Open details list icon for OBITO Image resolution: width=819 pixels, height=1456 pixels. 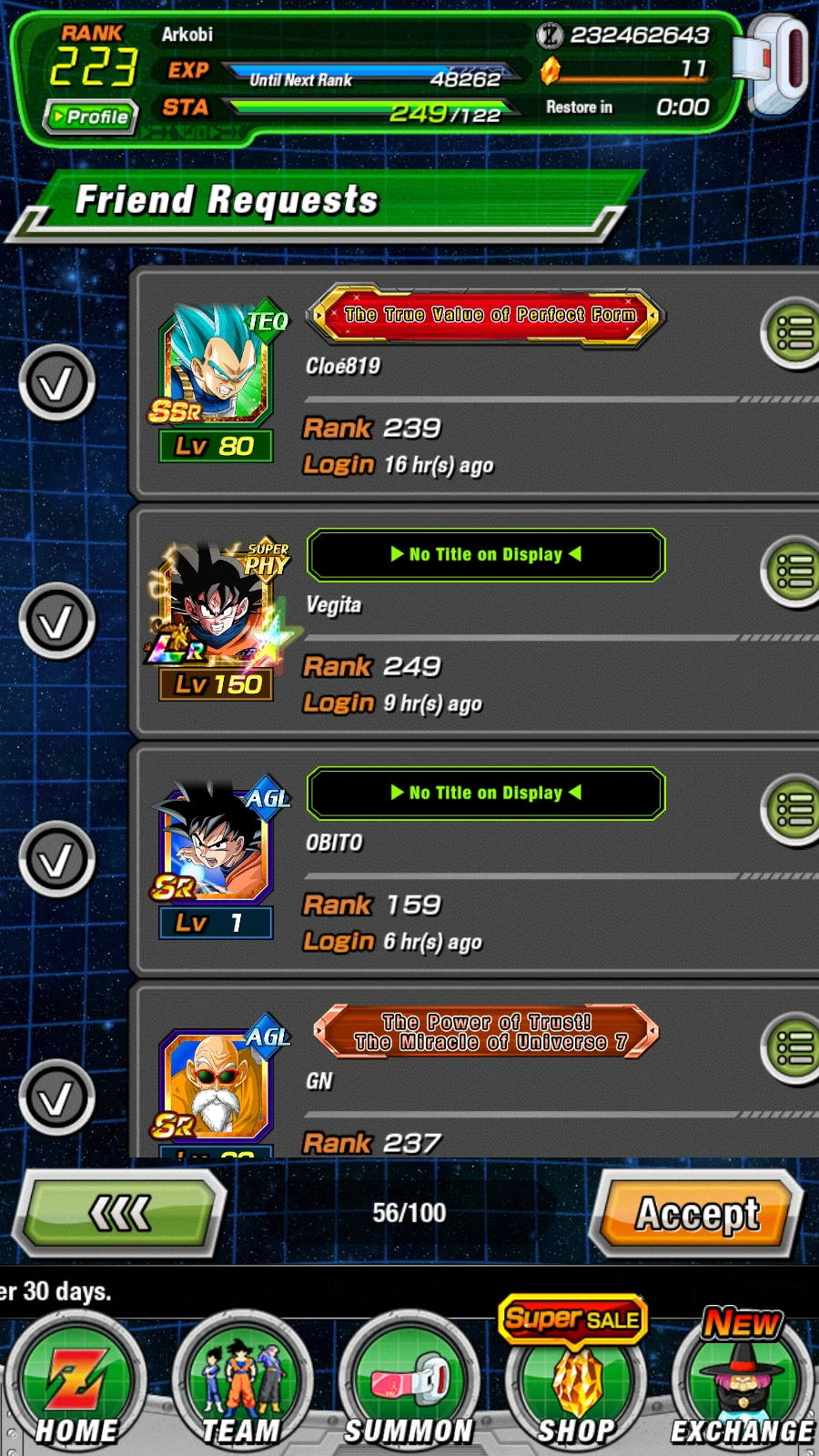[x=794, y=810]
